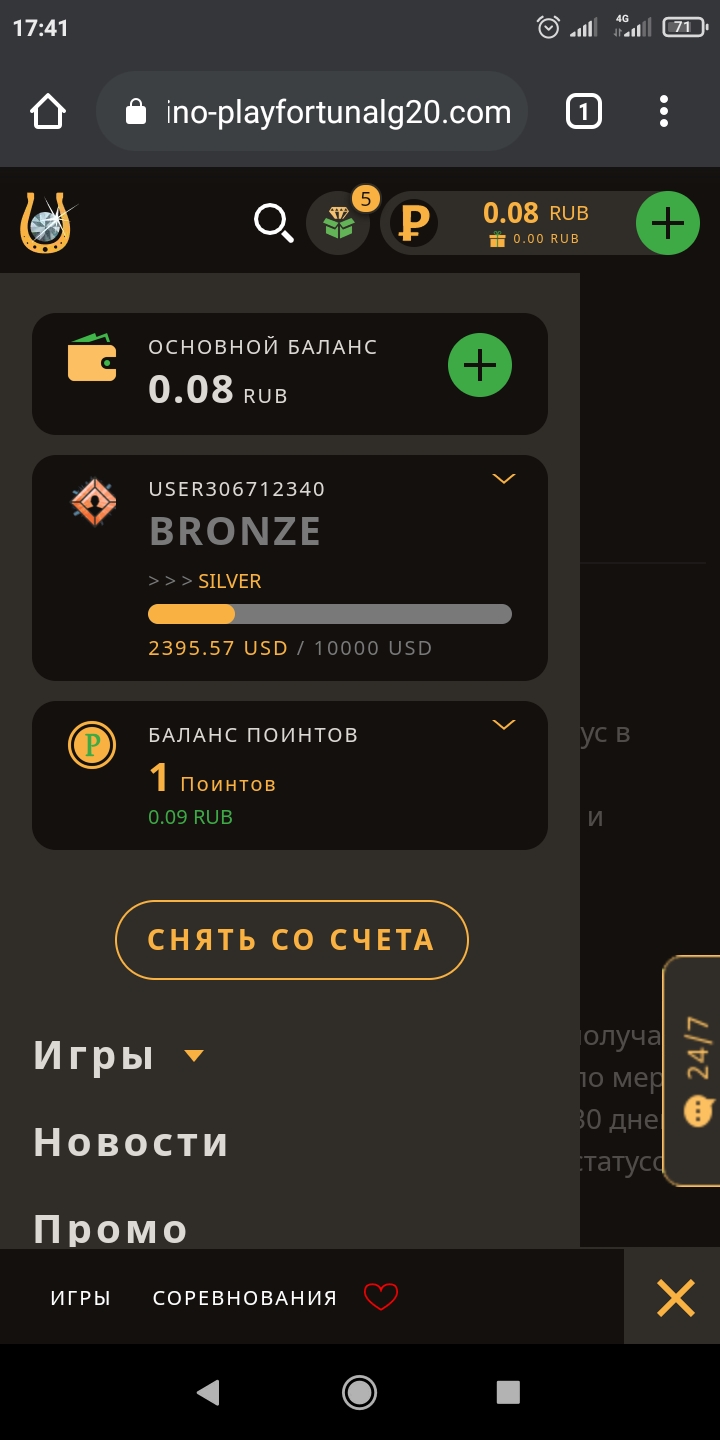The width and height of the screenshot is (720, 1440).
Task: Expand the Баланс поинтов card chevron
Action: click(504, 725)
